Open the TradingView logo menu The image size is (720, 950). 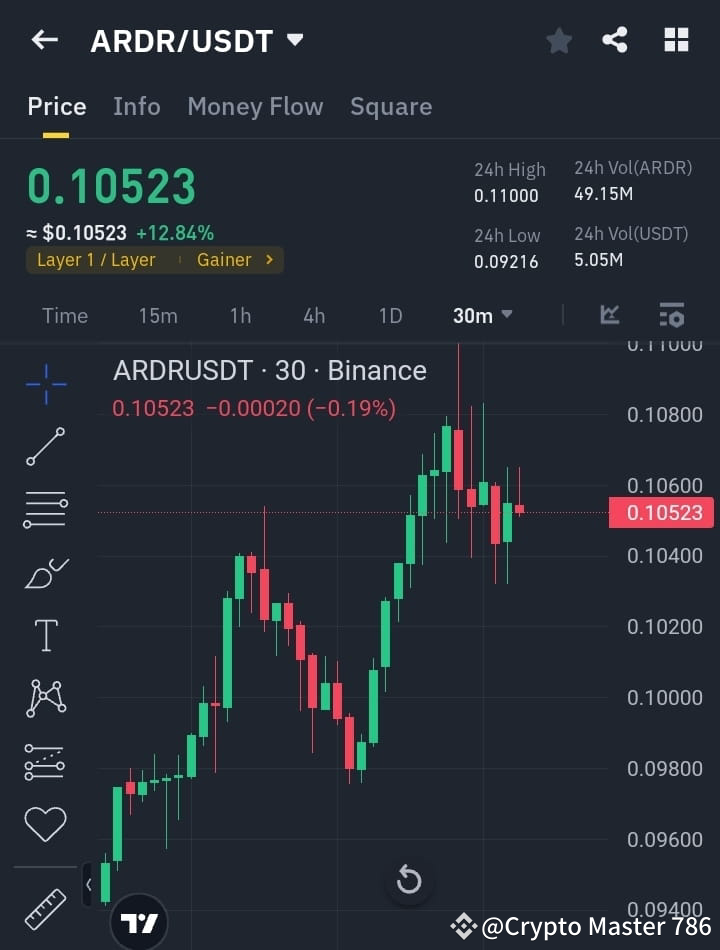pyautogui.click(x=140, y=922)
